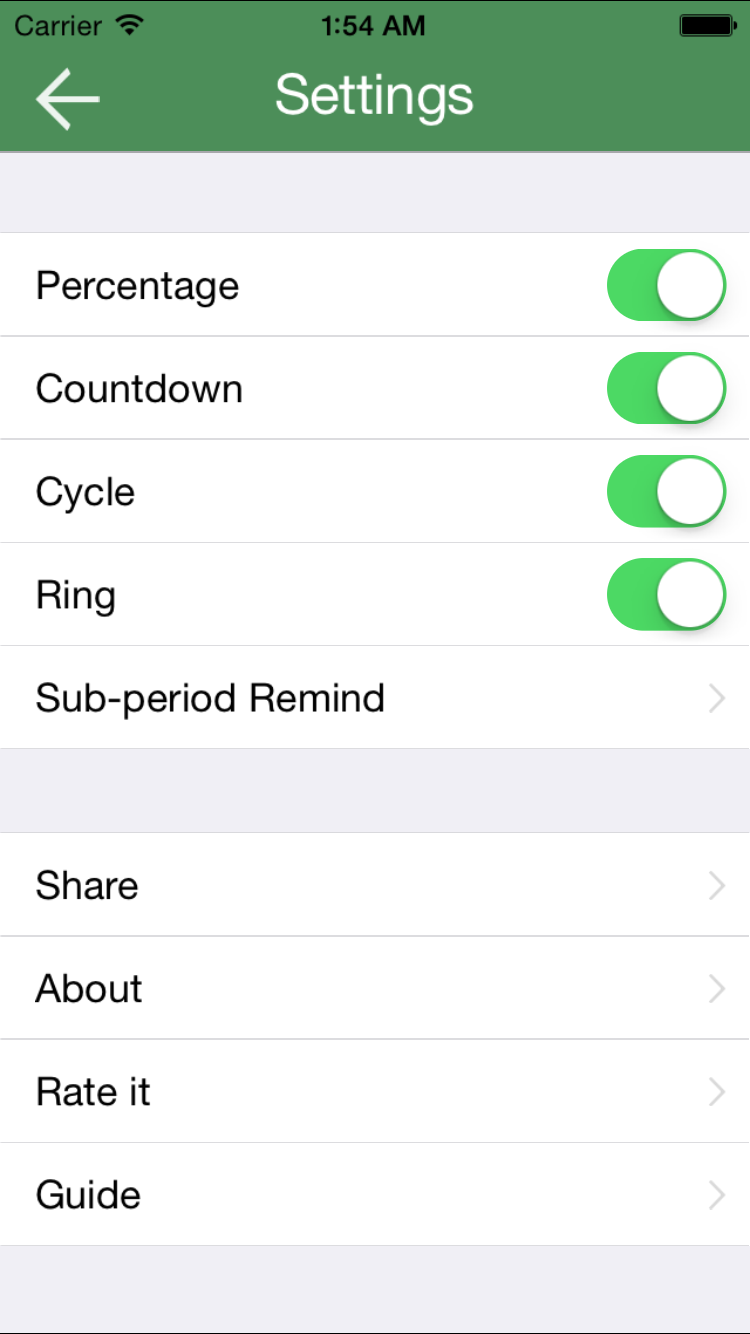Toggle the Ring switch off
Screen dimensions: 750x1334
coord(666,595)
